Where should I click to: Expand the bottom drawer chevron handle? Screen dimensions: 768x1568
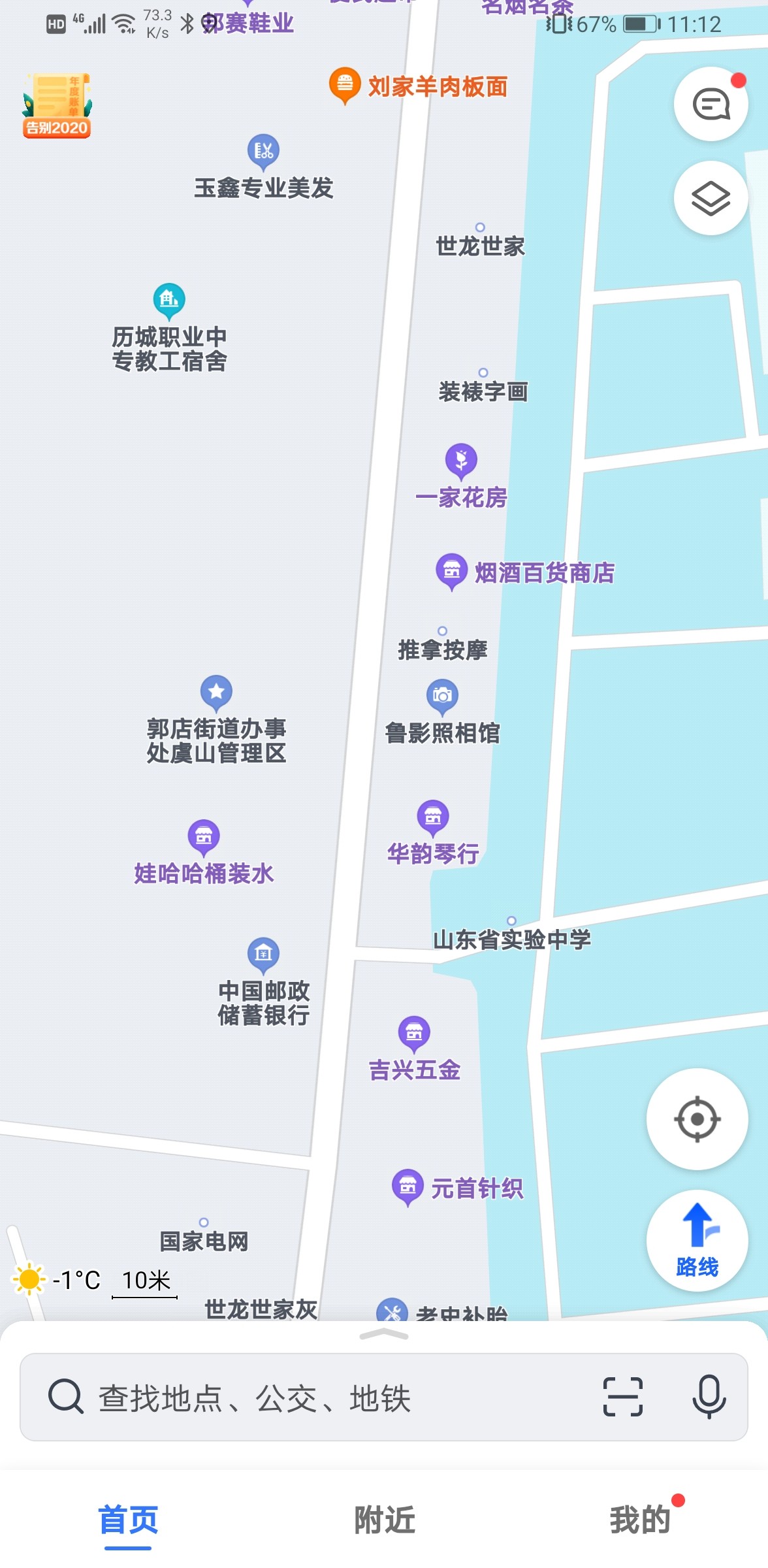tap(384, 1334)
